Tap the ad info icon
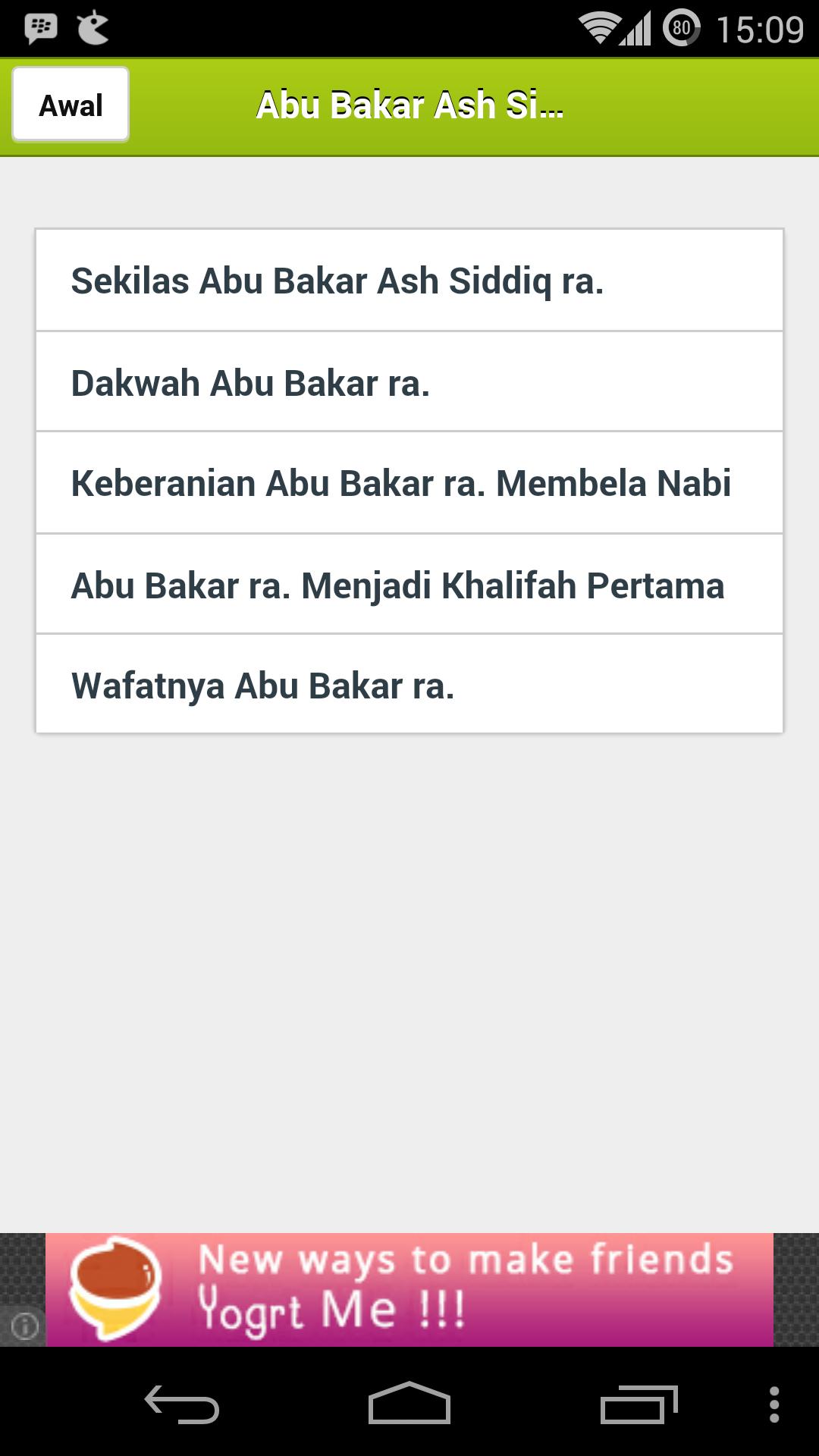 (24, 1326)
